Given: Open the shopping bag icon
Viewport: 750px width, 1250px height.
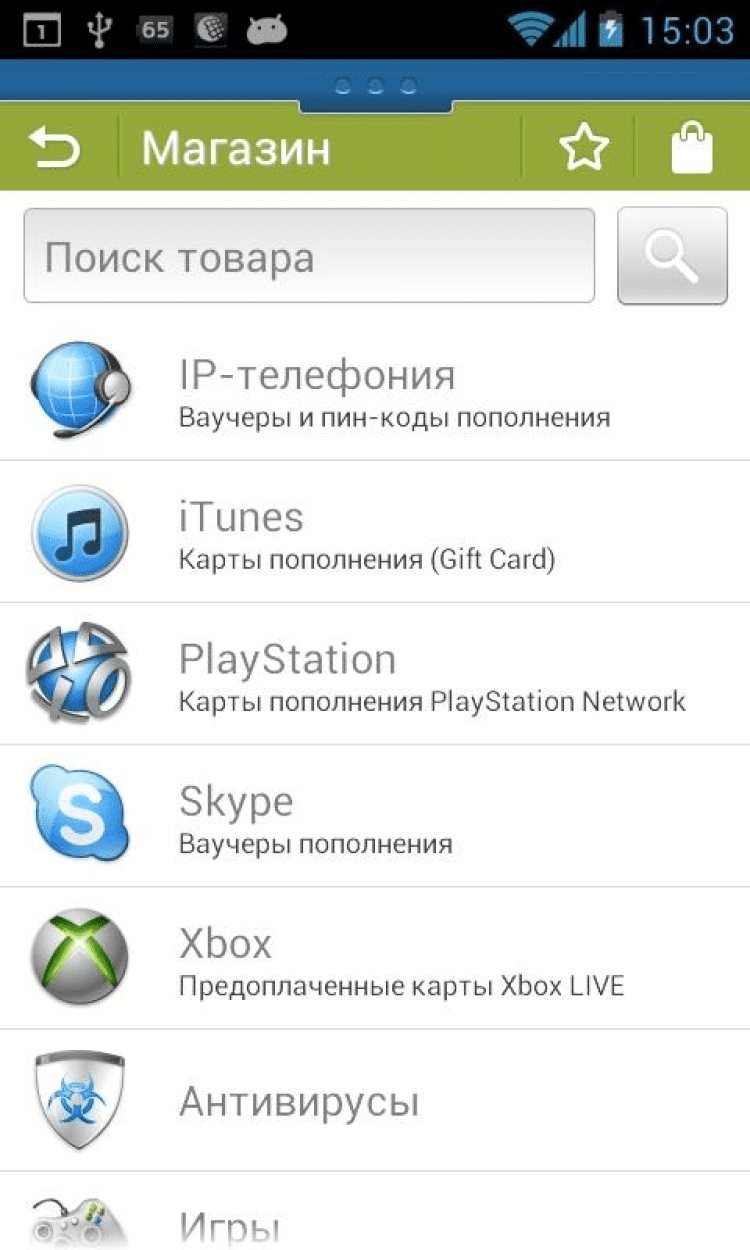Looking at the screenshot, I should (692, 149).
